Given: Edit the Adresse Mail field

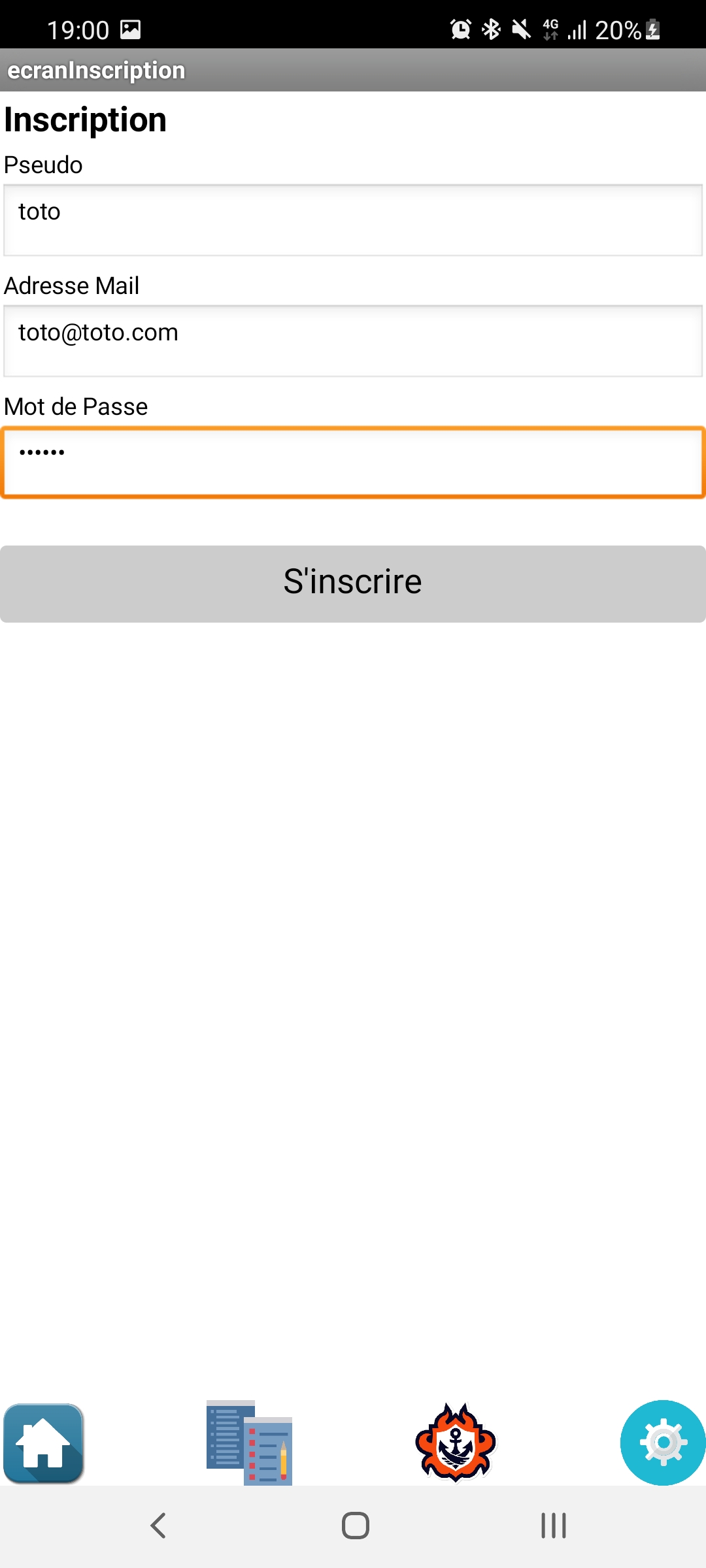Looking at the screenshot, I should [x=353, y=341].
